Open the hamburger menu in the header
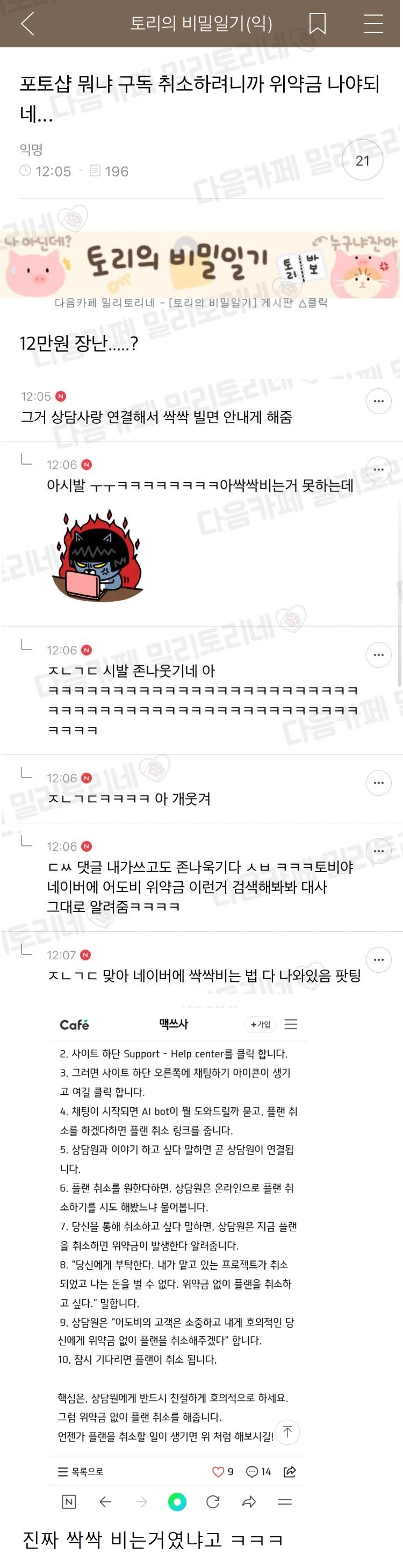The image size is (403, 1568). coord(372,24)
